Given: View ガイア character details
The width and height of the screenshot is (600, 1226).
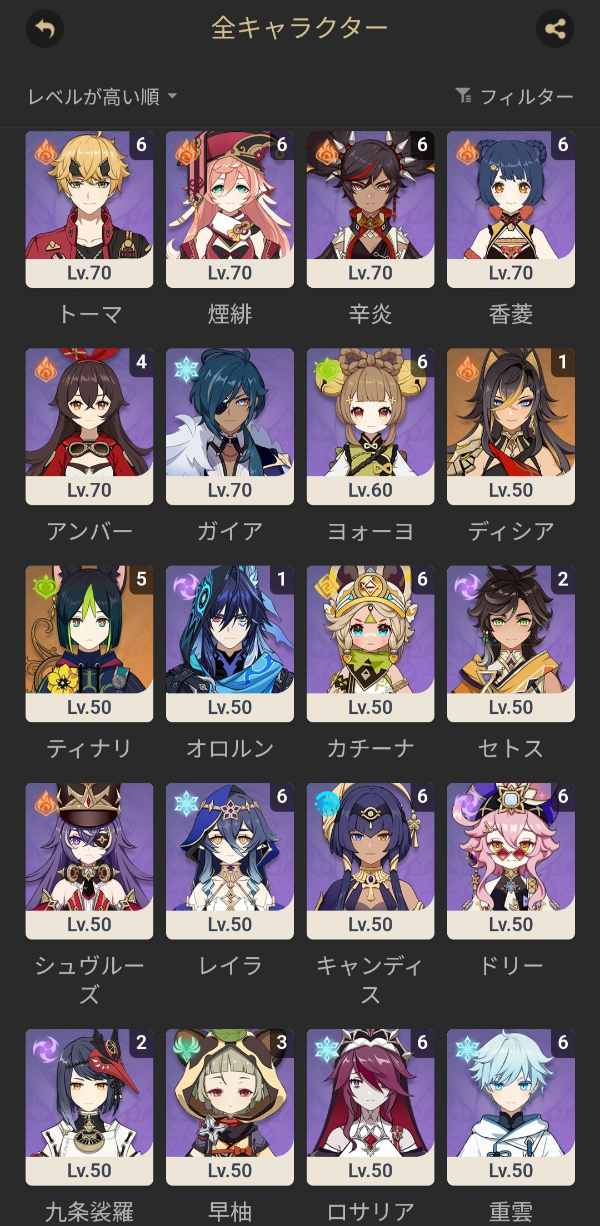Looking at the screenshot, I should 230,427.
